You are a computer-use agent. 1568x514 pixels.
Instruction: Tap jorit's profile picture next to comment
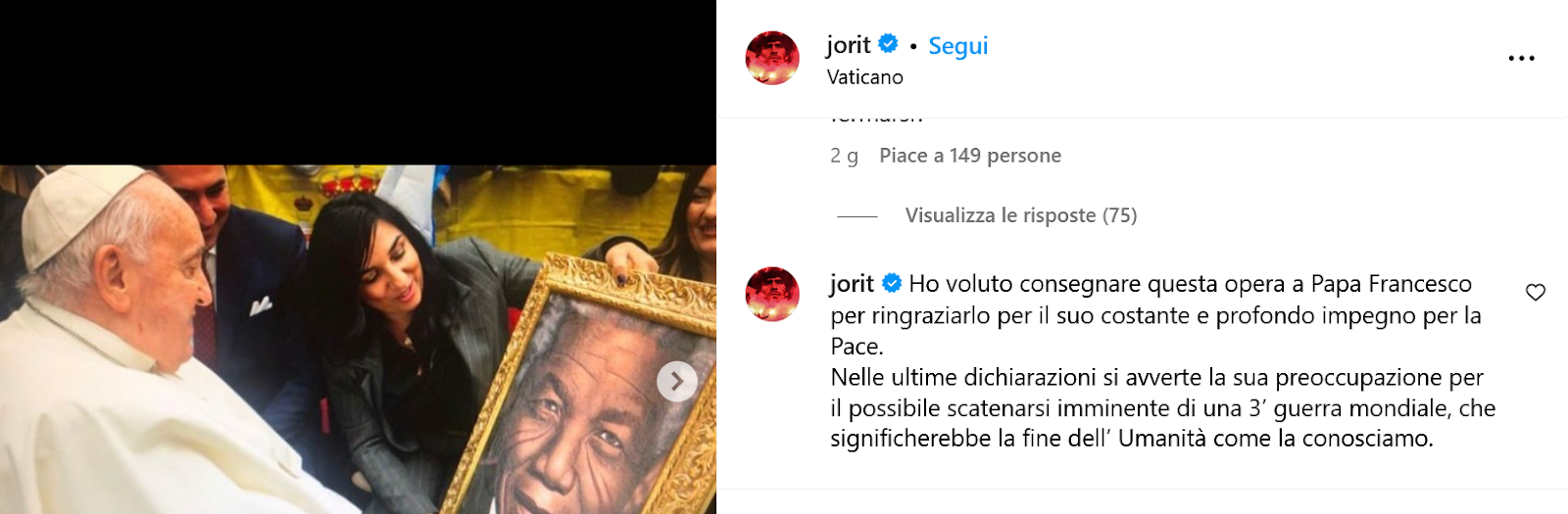[772, 294]
